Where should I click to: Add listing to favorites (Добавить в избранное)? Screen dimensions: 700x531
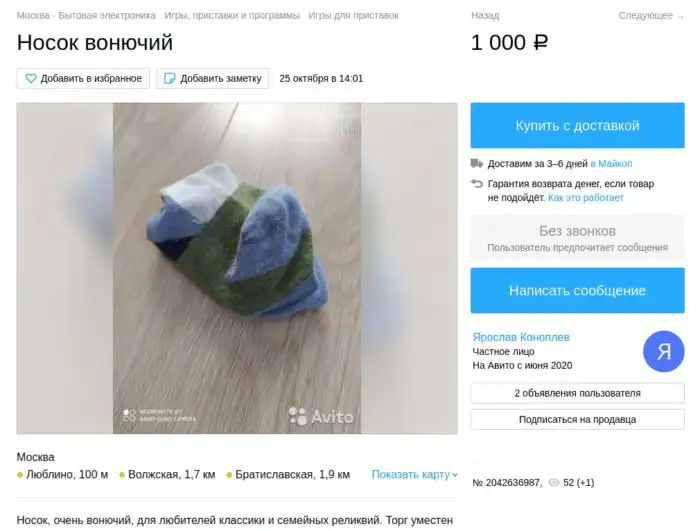[83, 78]
